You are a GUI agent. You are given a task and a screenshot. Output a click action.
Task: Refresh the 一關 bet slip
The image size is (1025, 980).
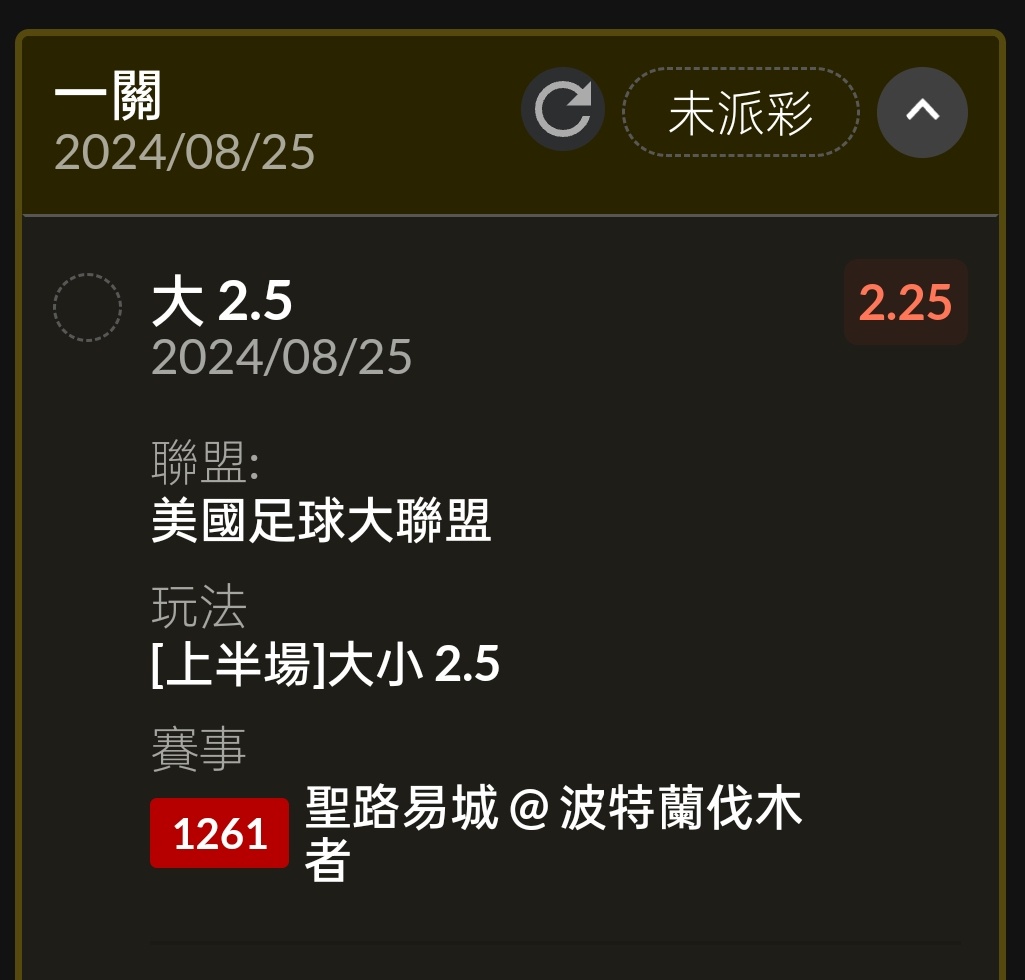(x=563, y=110)
